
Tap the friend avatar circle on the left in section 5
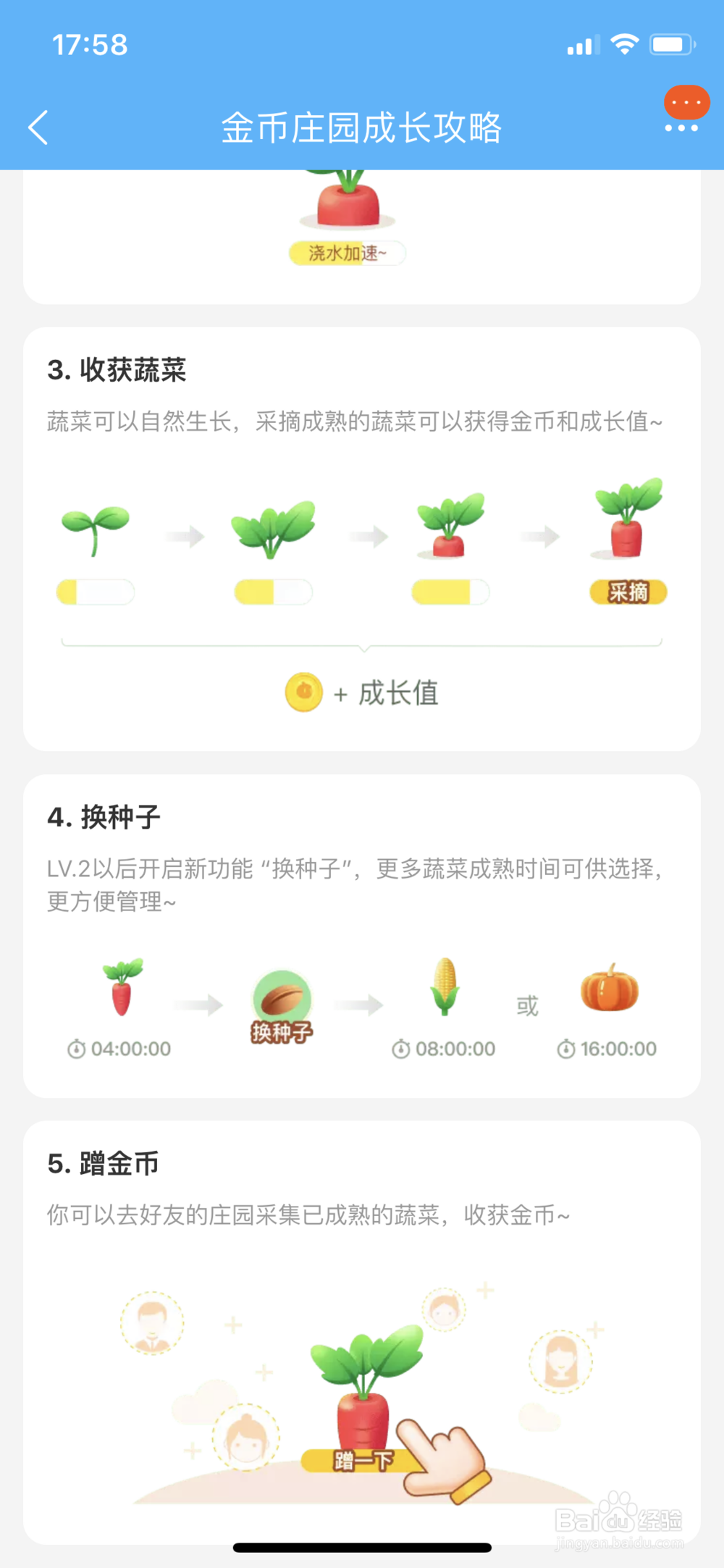pyautogui.click(x=151, y=1322)
